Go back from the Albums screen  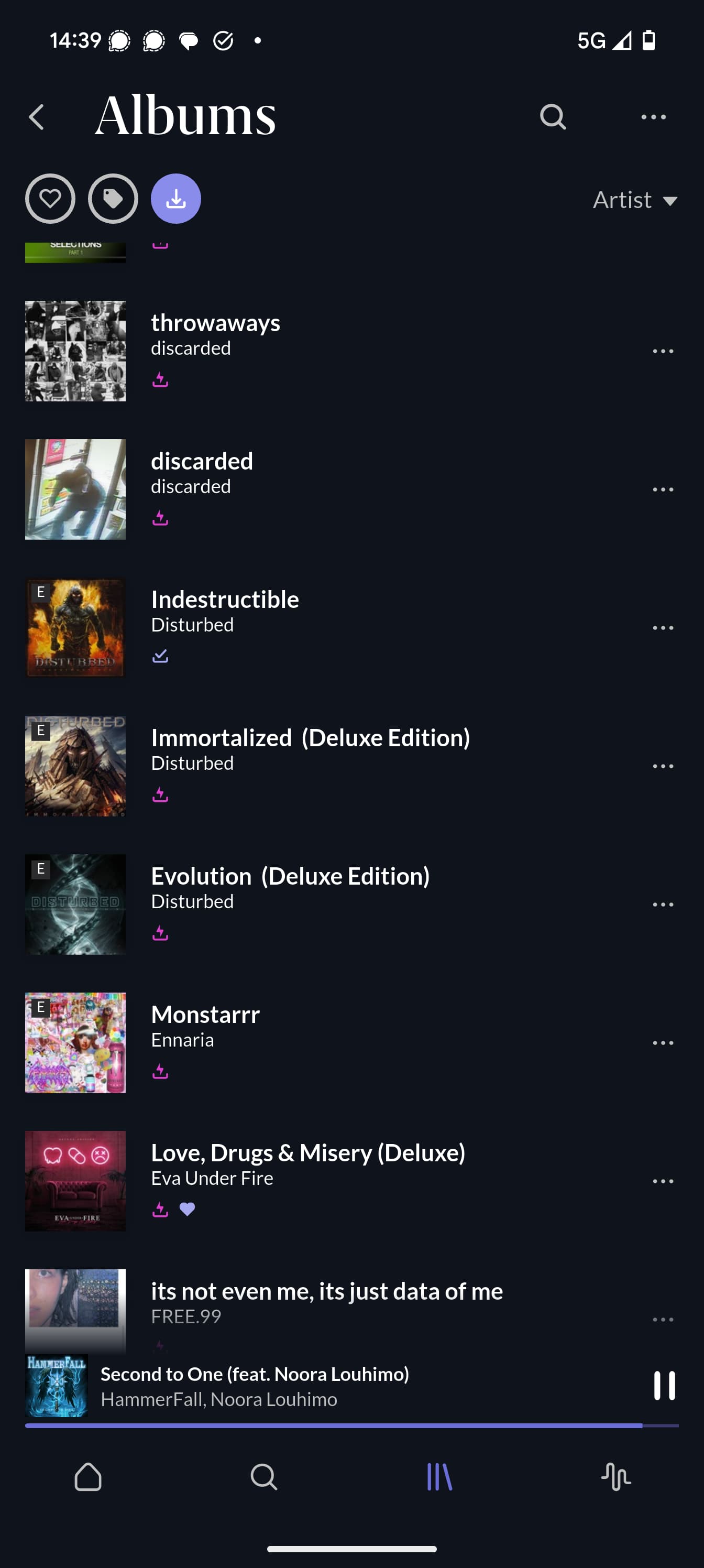pos(37,117)
